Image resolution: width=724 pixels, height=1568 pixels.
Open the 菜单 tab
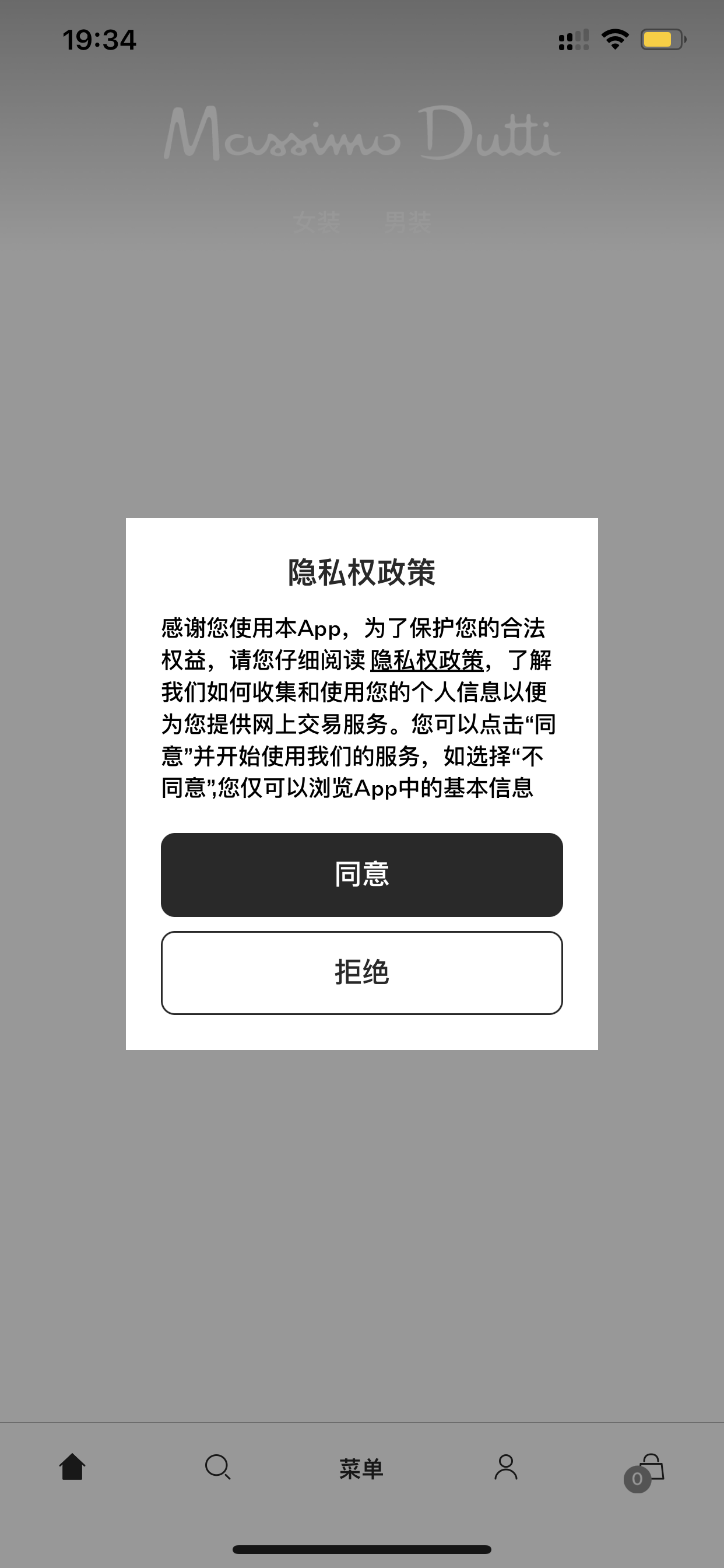pyautogui.click(x=361, y=1469)
